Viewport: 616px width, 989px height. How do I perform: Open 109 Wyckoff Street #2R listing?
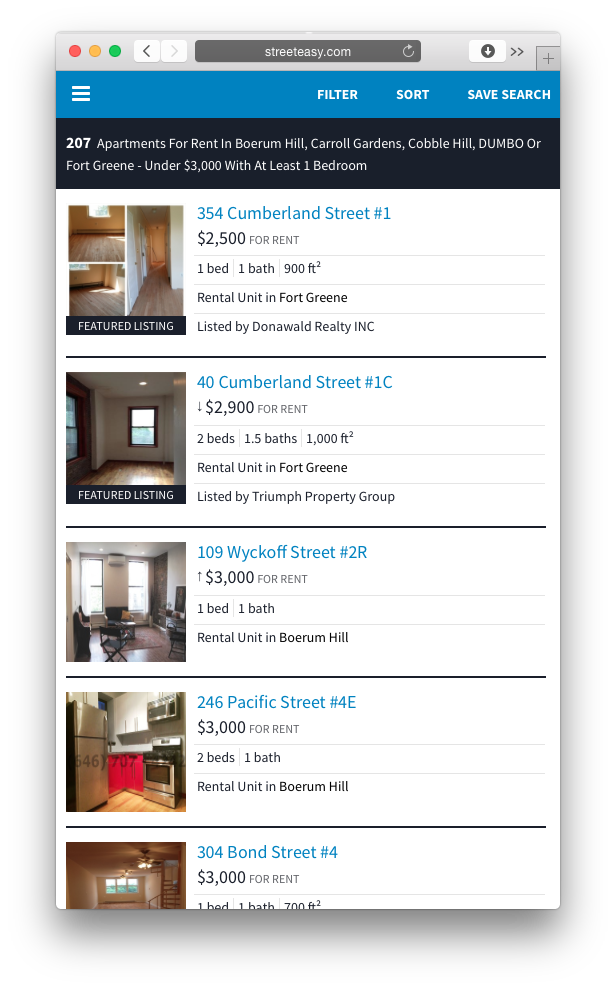coord(282,553)
